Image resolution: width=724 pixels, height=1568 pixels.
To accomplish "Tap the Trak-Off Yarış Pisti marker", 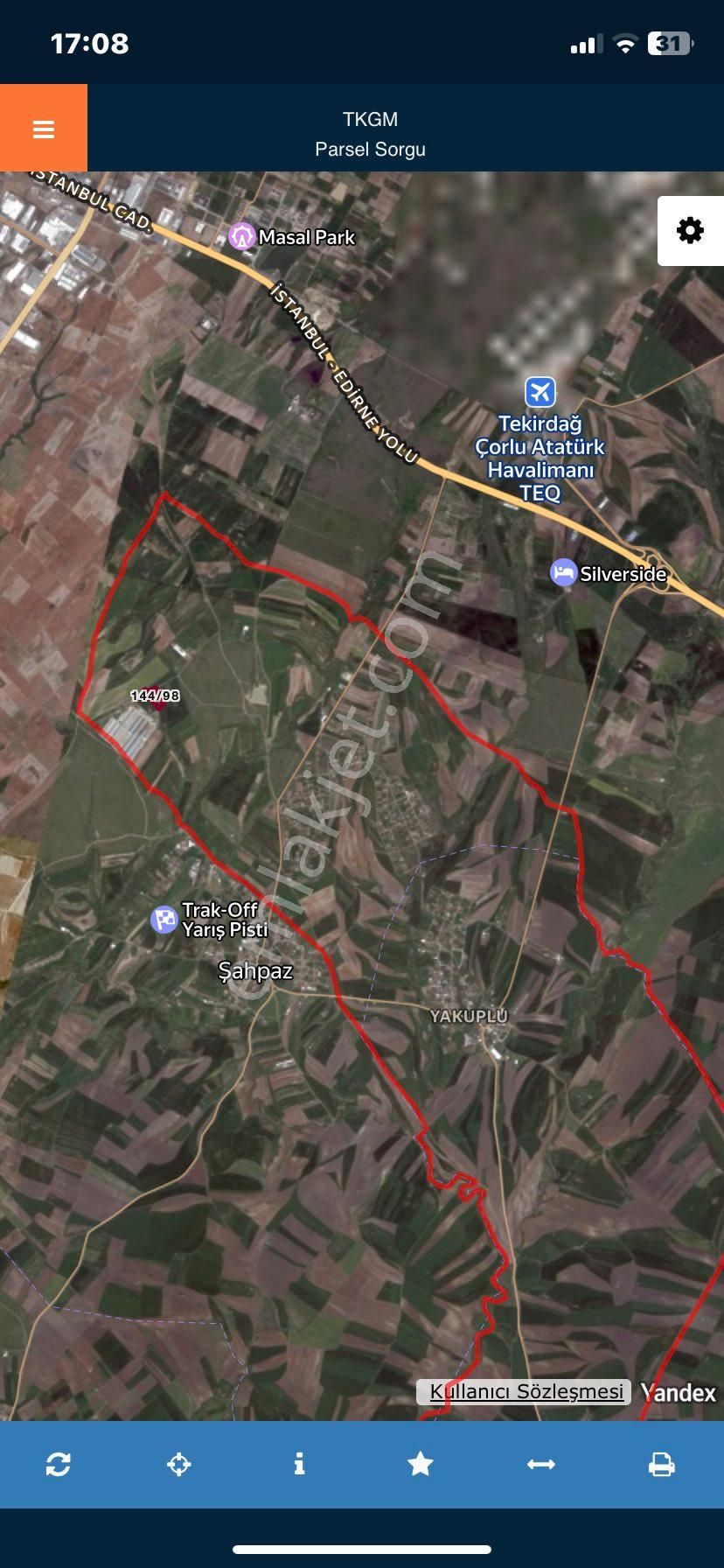I will [164, 920].
